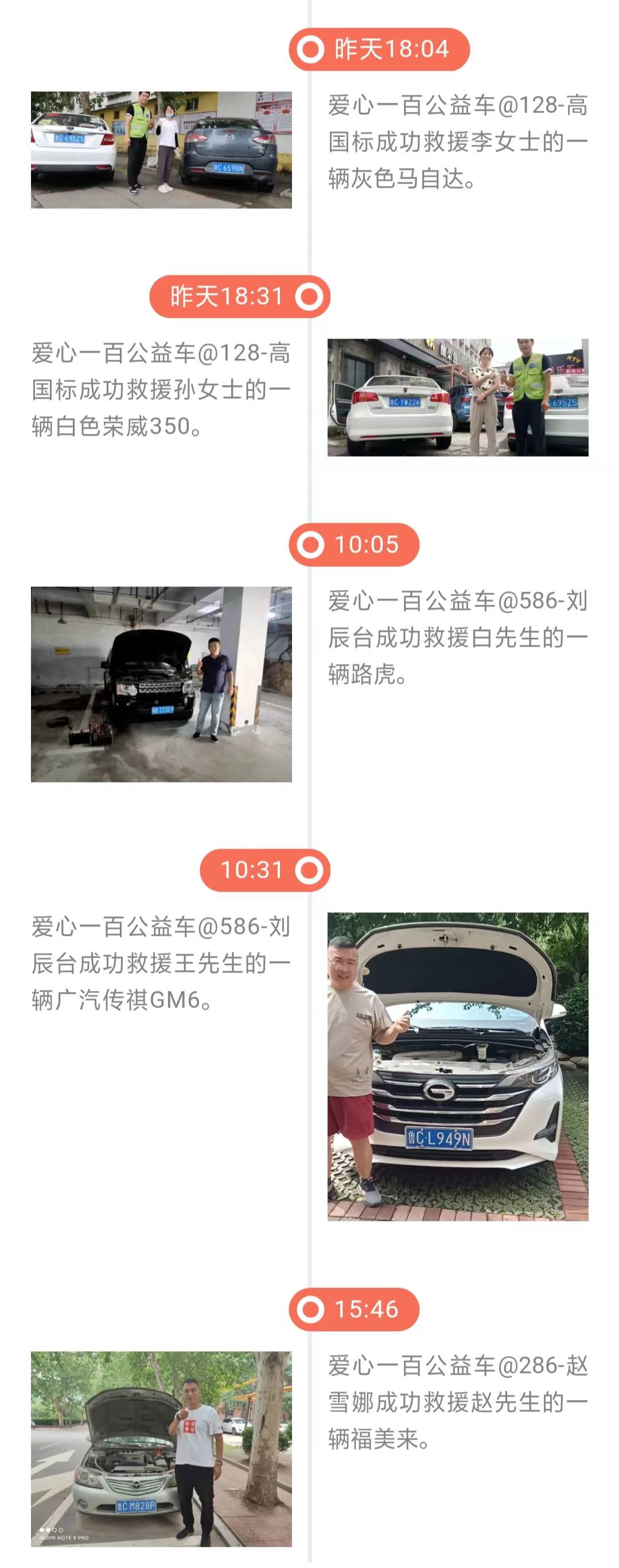View the white Roewe 350 rescue photo
Image resolution: width=619 pixels, height=1568 pixels.
458,397
